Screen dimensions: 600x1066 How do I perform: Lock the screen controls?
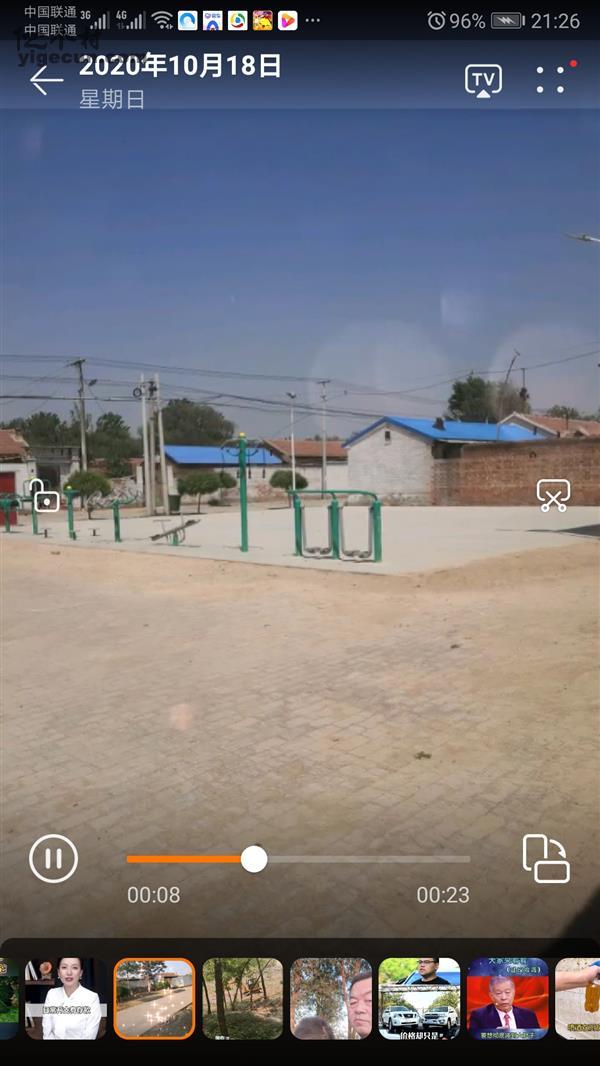pos(42,496)
